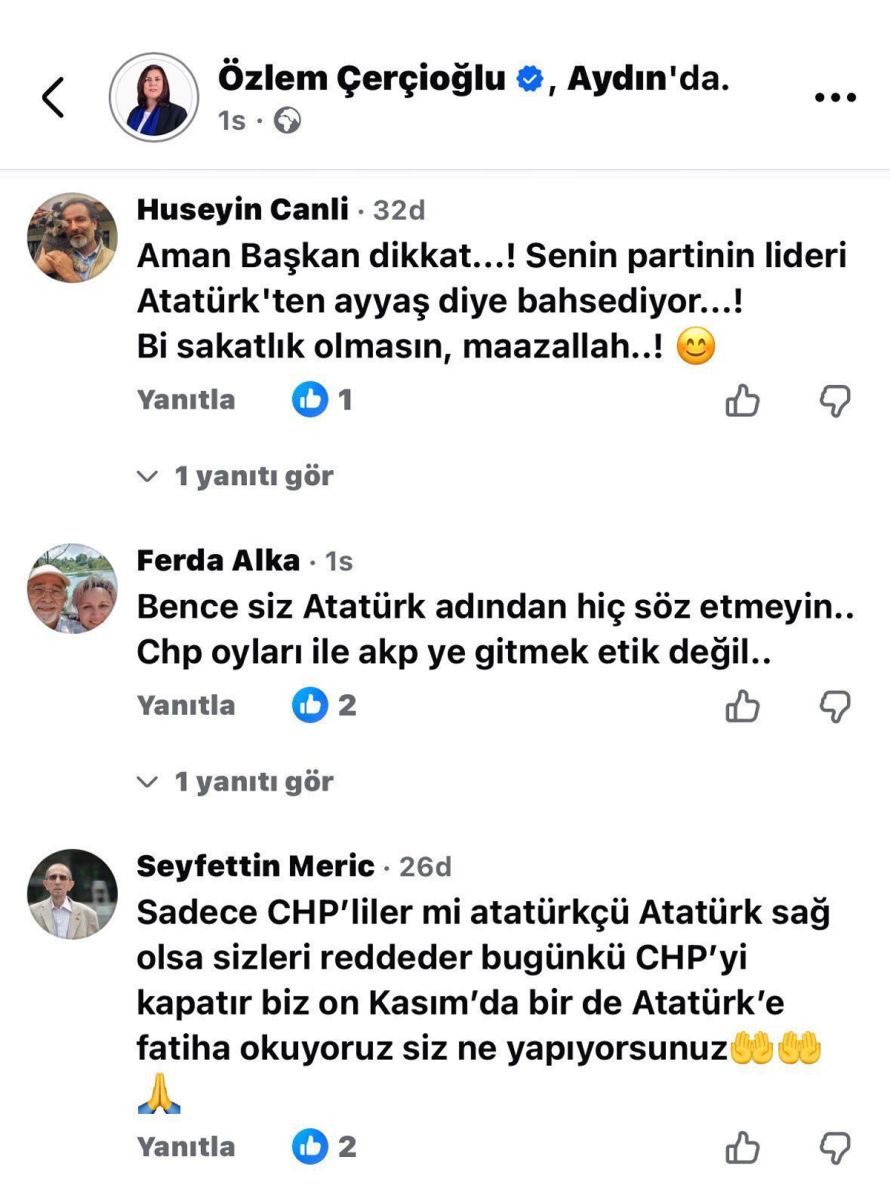890x1200 pixels.
Task: Reply to Seyfettin Meric's comment
Action: tap(186, 1146)
